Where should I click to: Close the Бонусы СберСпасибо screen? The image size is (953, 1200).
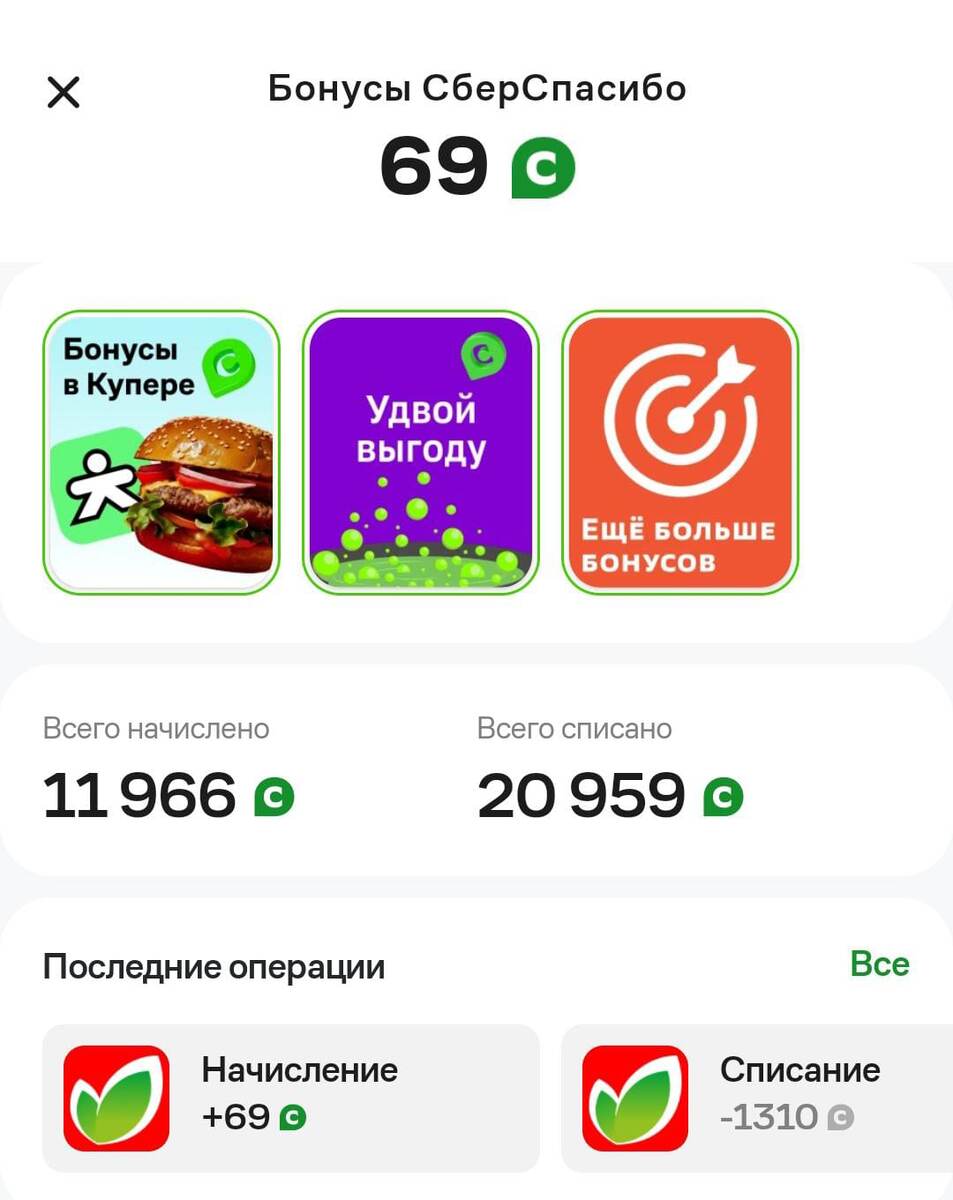tap(64, 92)
